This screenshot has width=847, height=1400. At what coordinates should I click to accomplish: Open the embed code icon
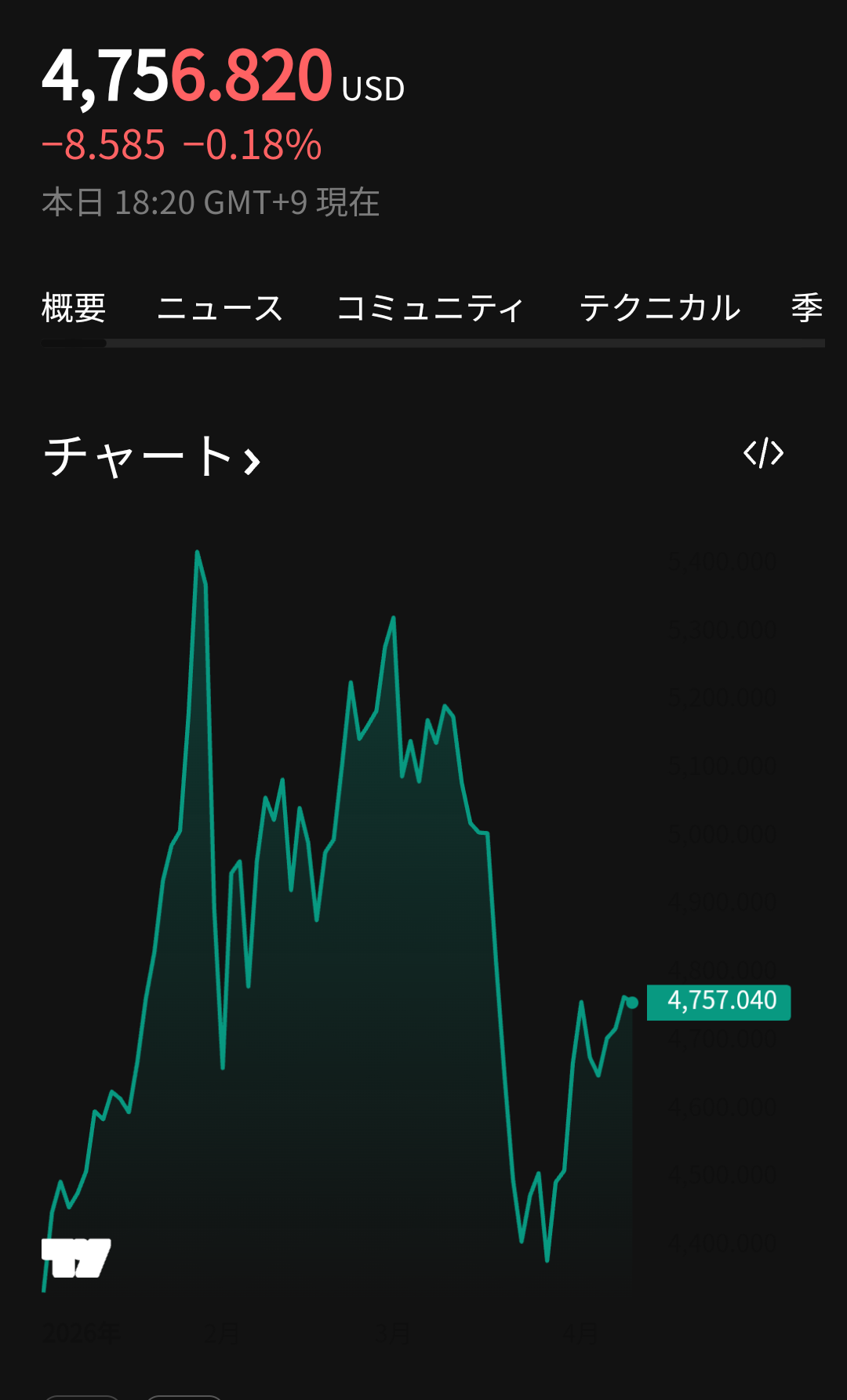(x=763, y=453)
